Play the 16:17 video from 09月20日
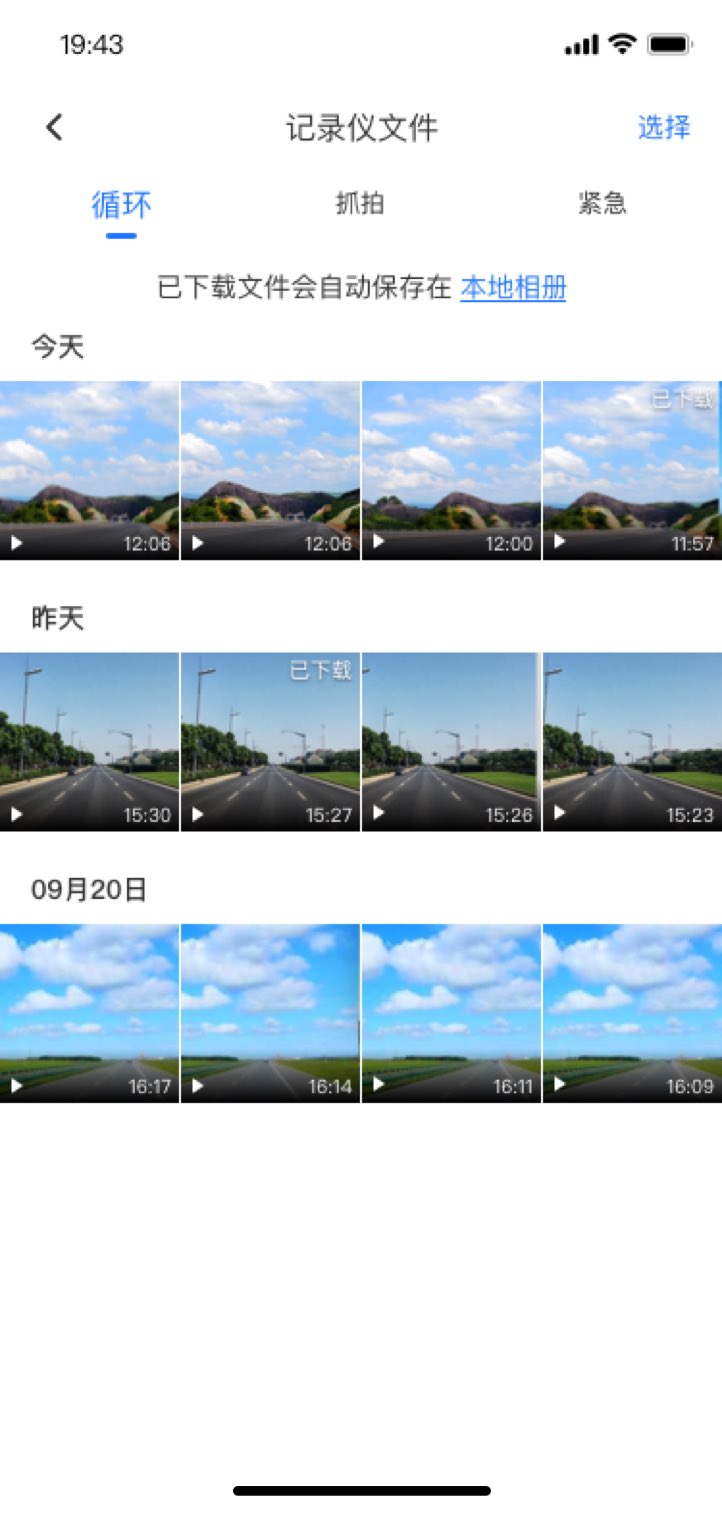This screenshot has height=1513, width=722. point(89,1013)
